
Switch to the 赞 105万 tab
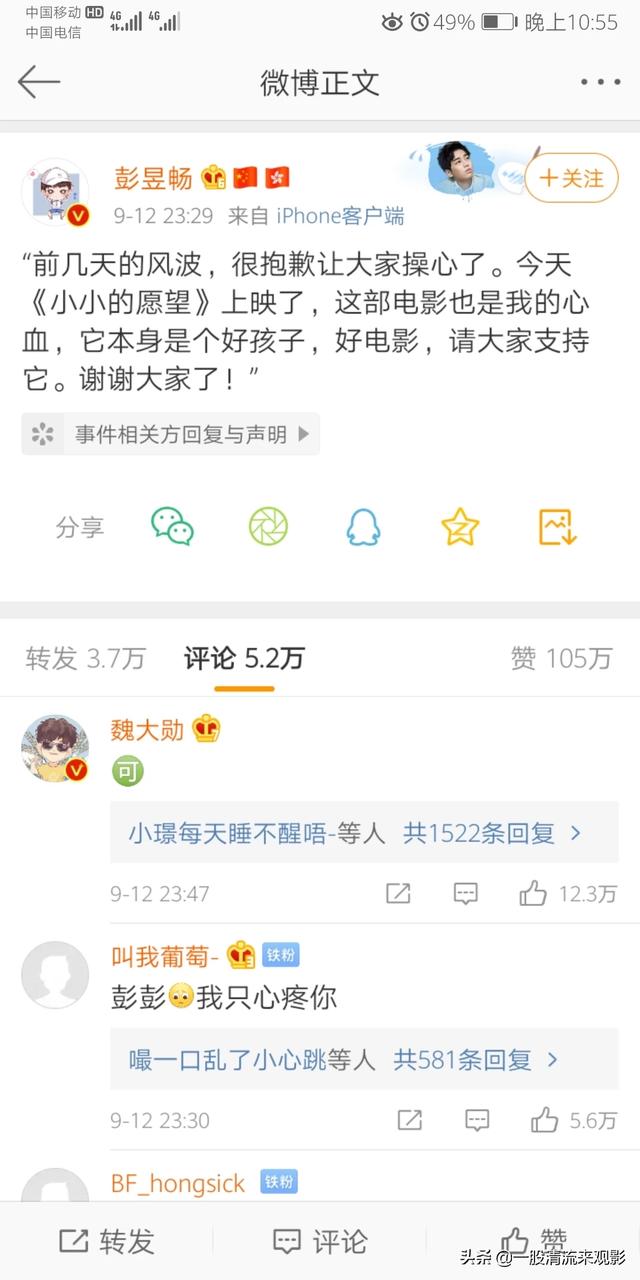coord(561,658)
